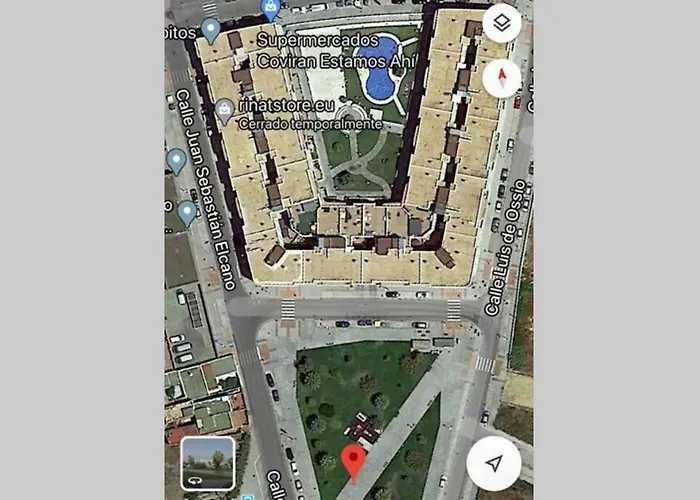Open the Street View preview thumbnail
The image size is (700, 500).
(x=208, y=463)
